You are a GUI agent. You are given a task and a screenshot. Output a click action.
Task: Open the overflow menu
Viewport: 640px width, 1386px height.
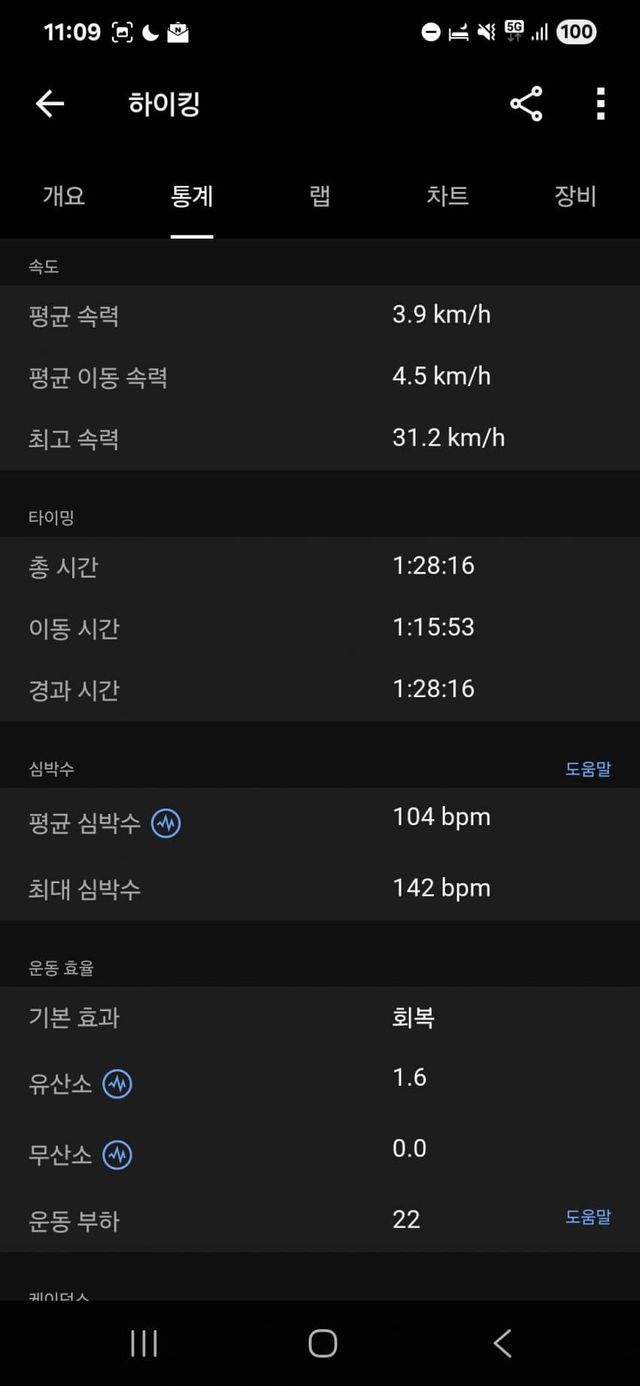pos(600,104)
